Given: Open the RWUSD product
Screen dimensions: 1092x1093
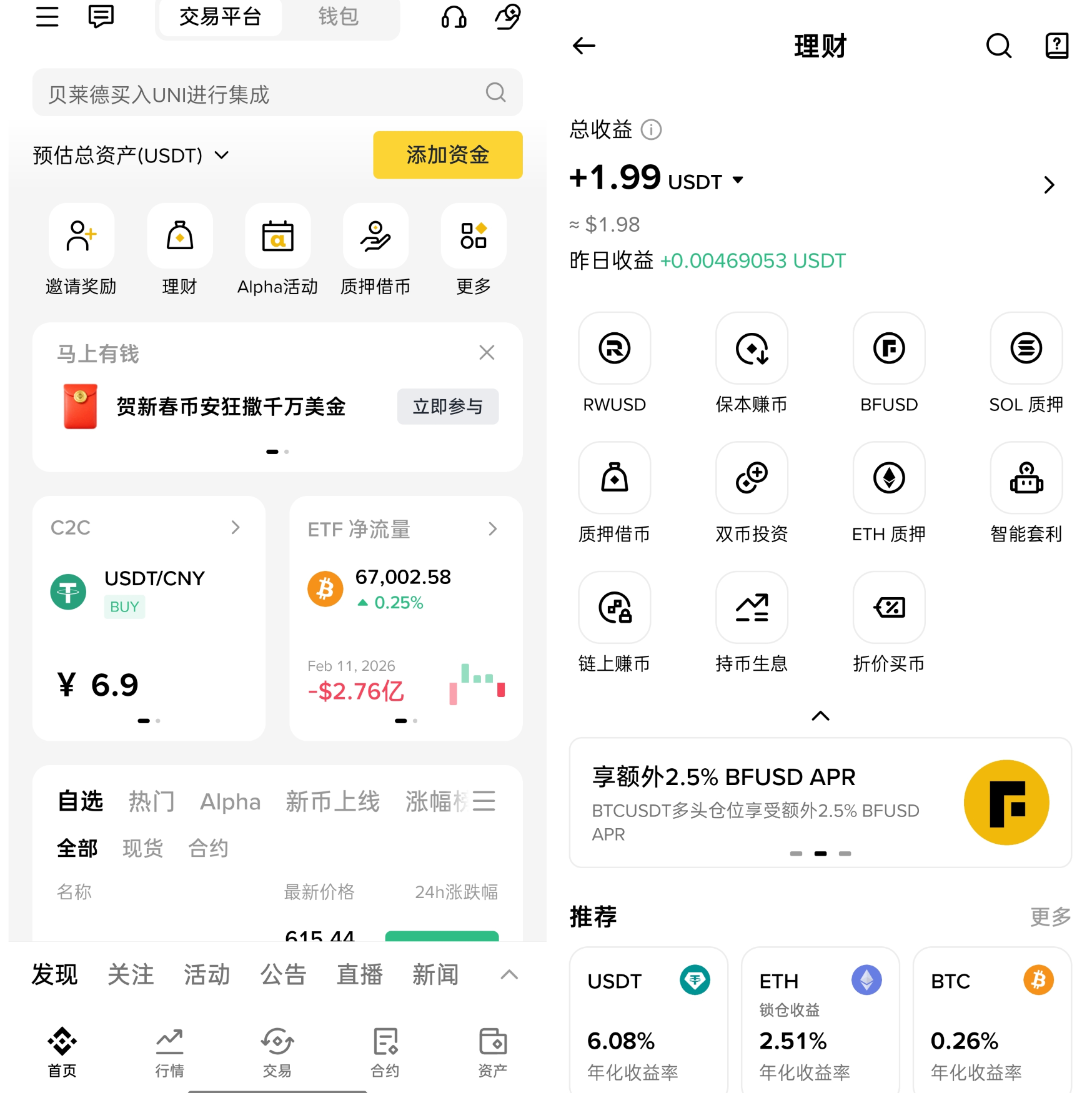Looking at the screenshot, I should pyautogui.click(x=614, y=364).
